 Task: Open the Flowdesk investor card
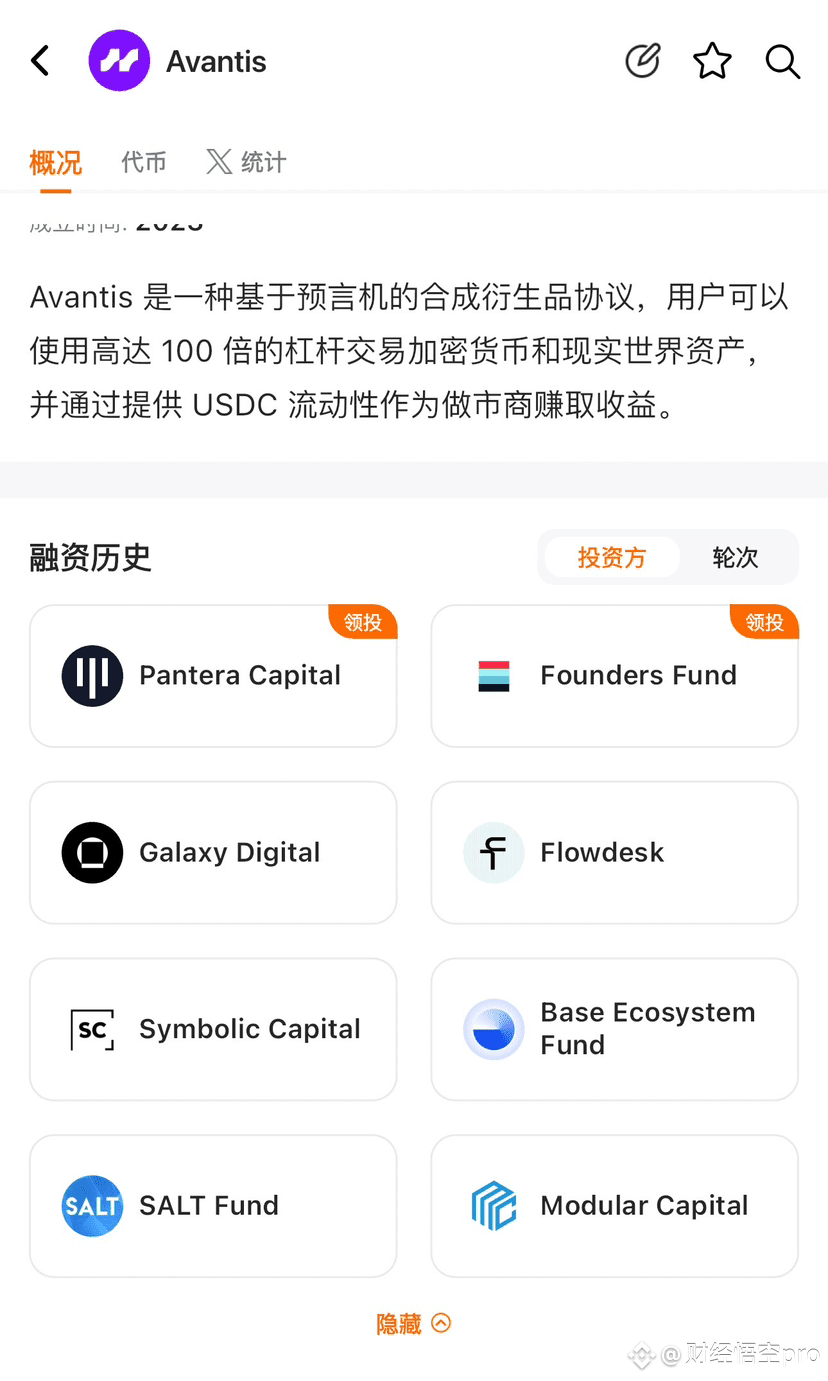tap(614, 853)
